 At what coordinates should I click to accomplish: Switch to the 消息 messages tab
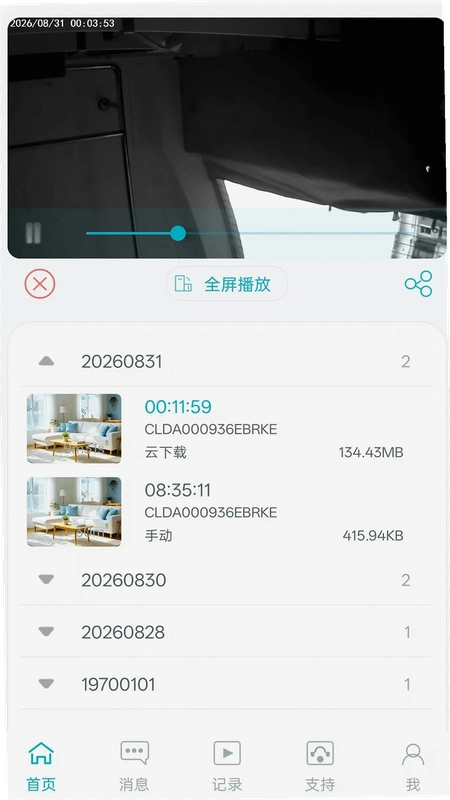click(x=134, y=766)
